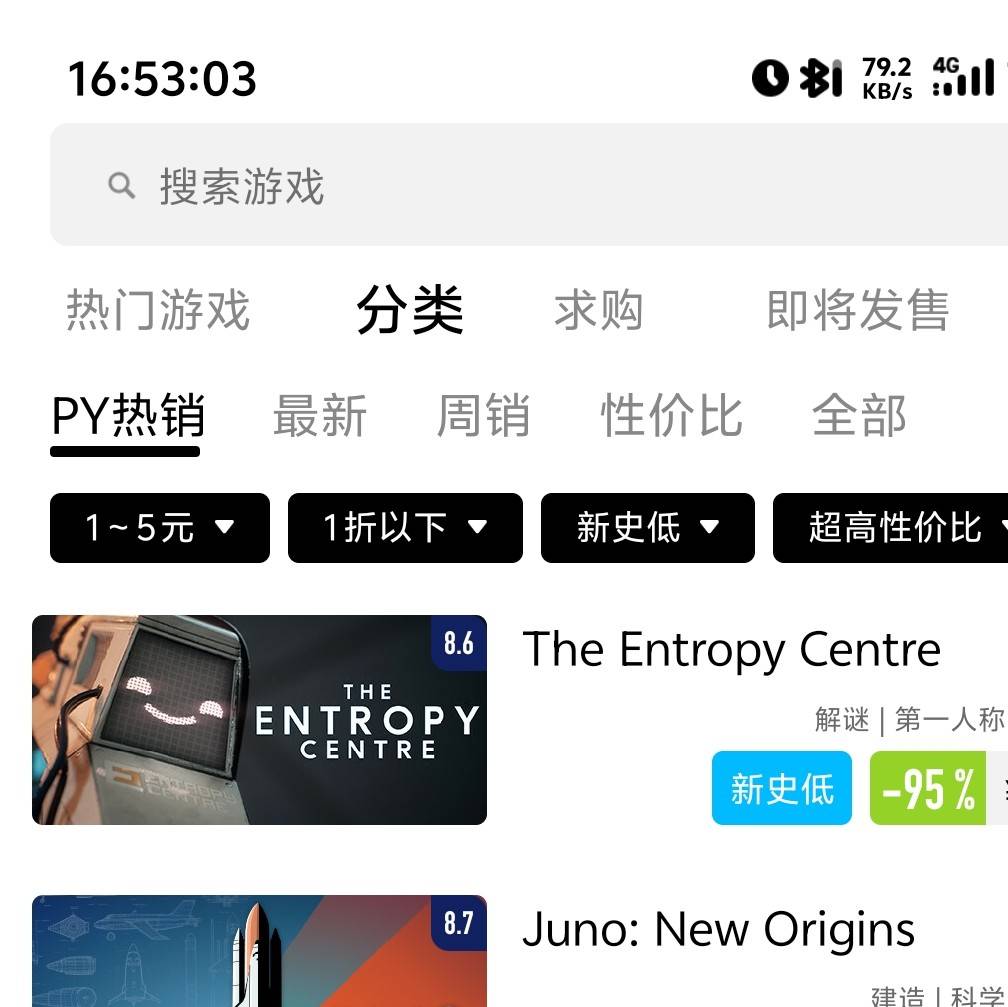View the Juno: New Origins game

tap(718, 930)
